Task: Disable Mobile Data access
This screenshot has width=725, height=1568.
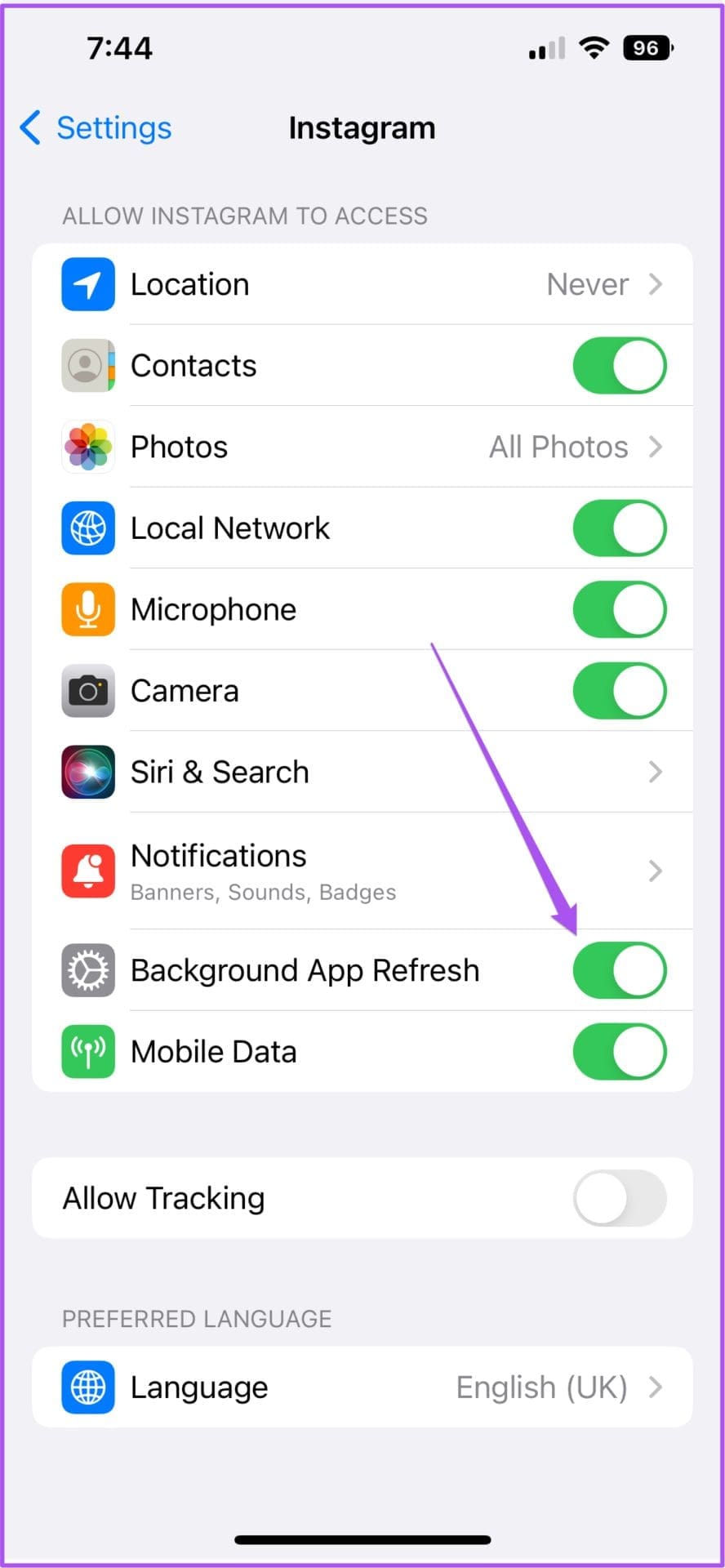Action: tap(620, 1052)
